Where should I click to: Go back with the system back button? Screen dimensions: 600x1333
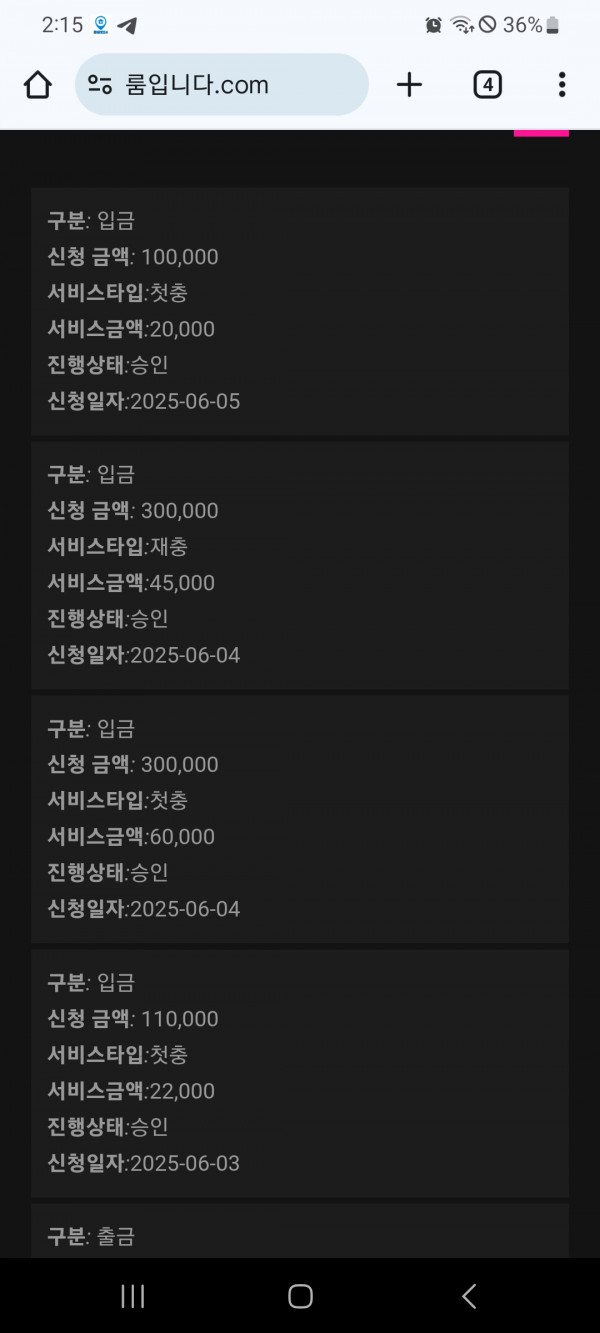(x=469, y=1296)
